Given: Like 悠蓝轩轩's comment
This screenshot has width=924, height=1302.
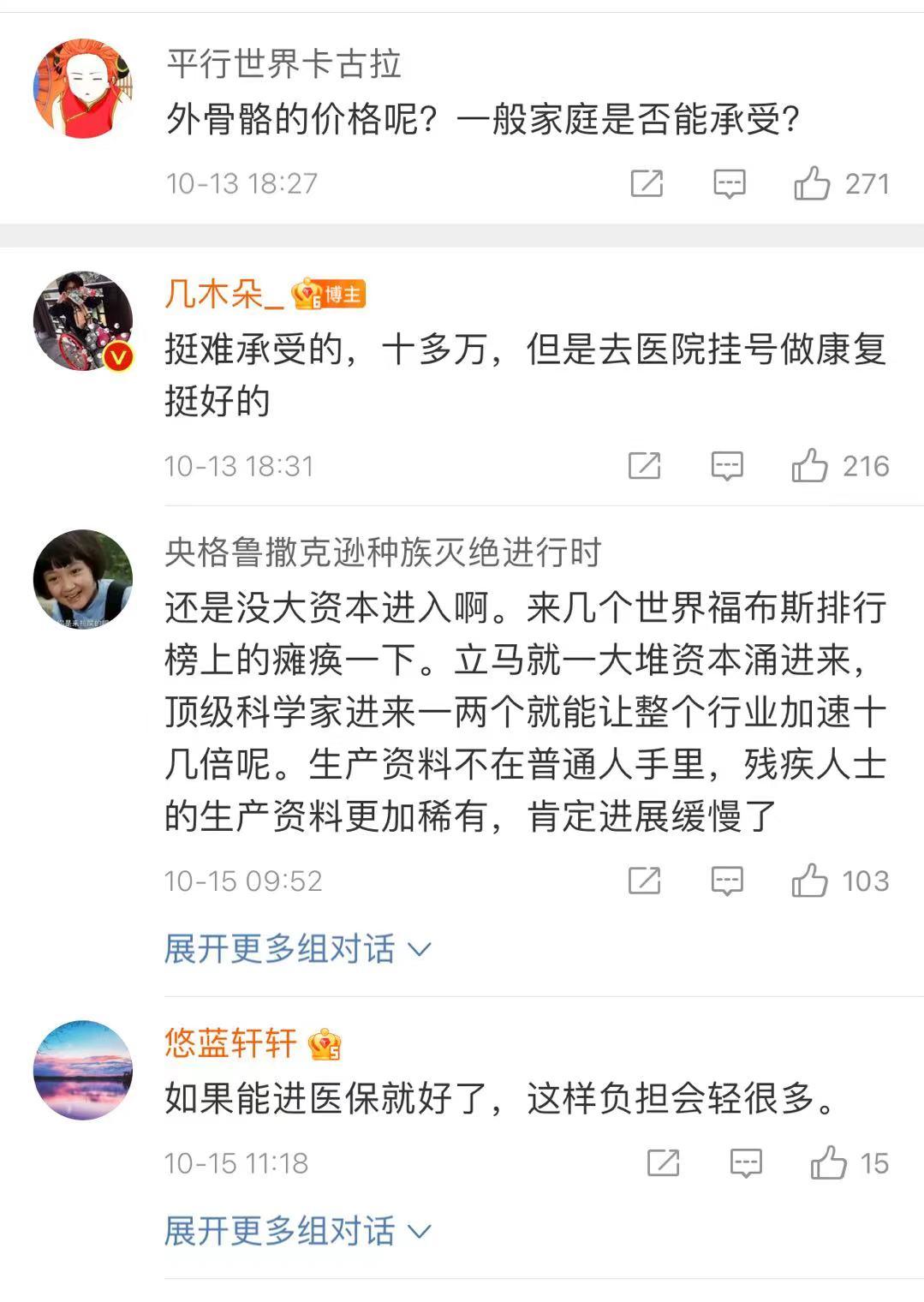Looking at the screenshot, I should [828, 1163].
